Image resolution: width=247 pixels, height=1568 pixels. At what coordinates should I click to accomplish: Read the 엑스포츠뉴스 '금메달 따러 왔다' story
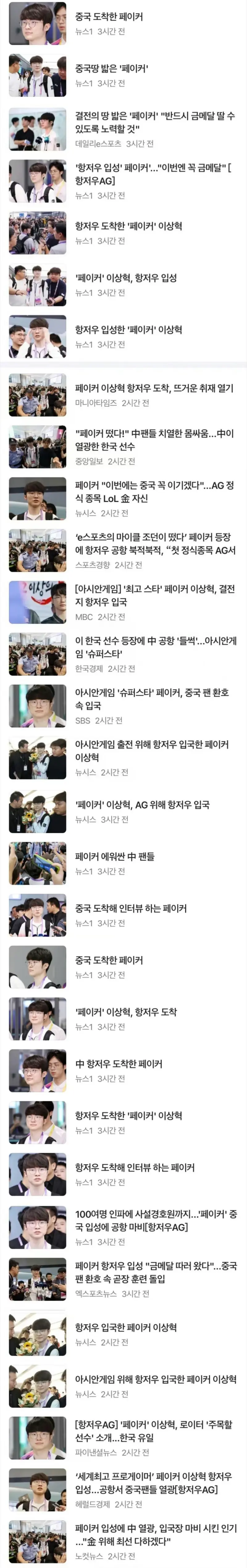[x=156, y=1272]
